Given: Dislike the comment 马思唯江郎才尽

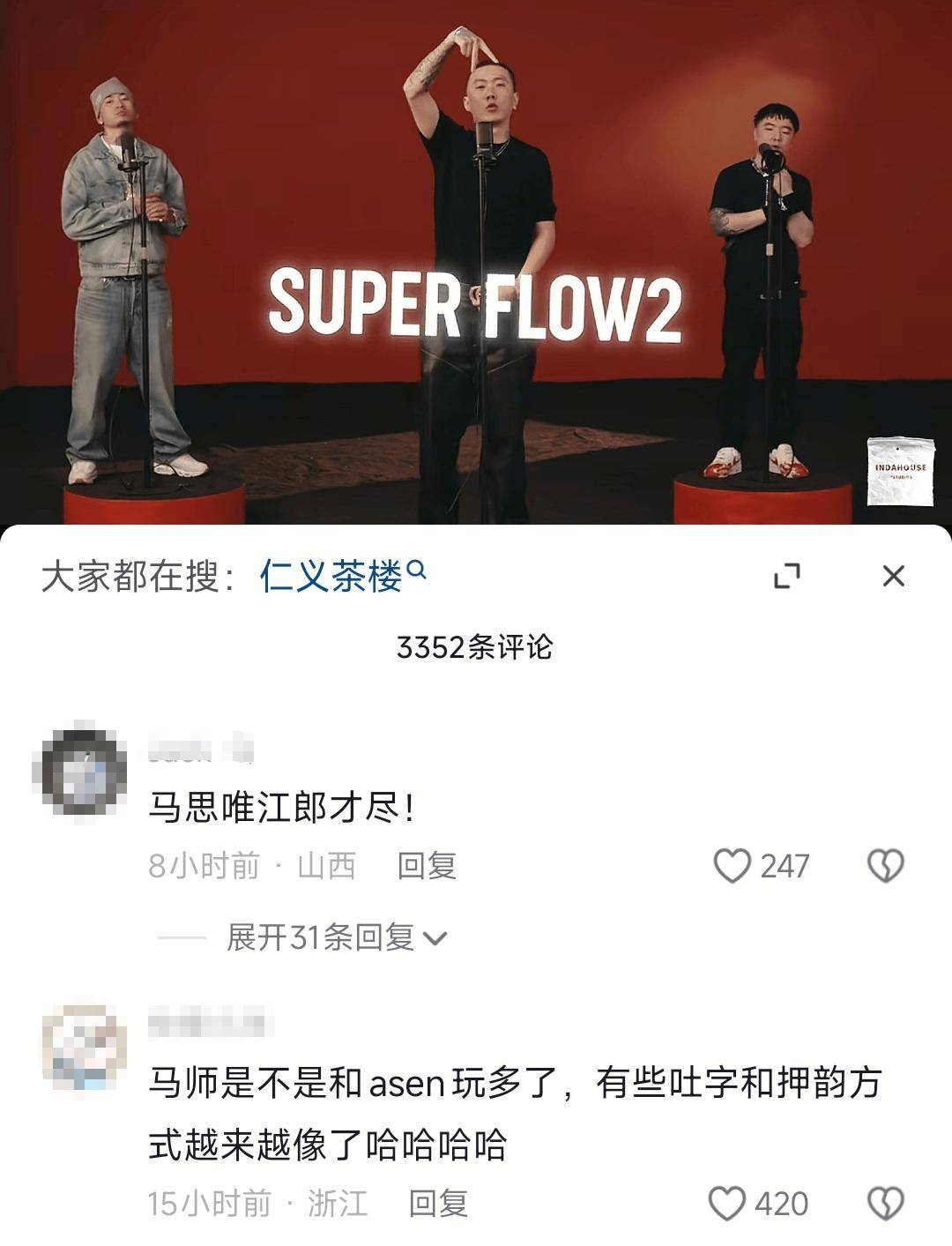Looking at the screenshot, I should click(x=886, y=866).
